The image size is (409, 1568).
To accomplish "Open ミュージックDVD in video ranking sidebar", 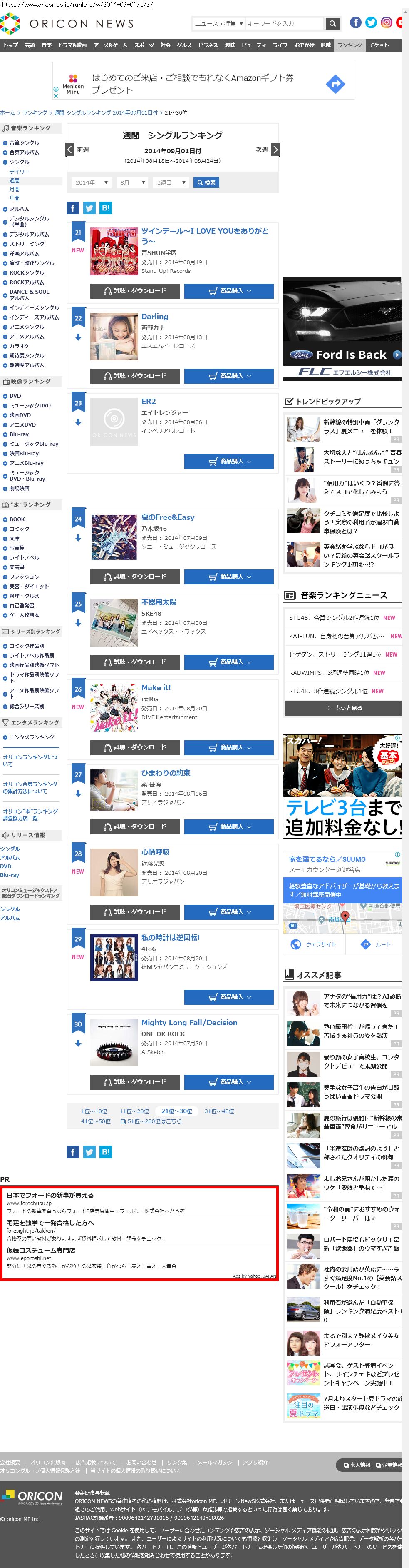I will coord(30,405).
